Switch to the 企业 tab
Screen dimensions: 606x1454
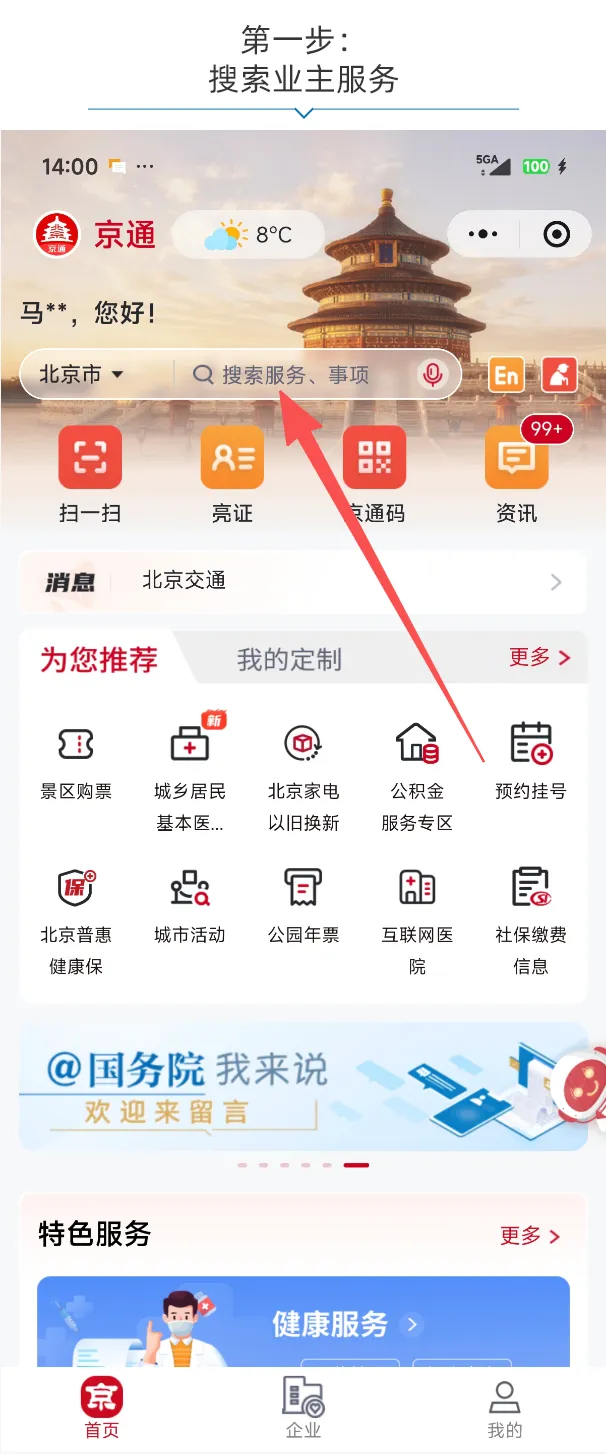(x=303, y=1408)
